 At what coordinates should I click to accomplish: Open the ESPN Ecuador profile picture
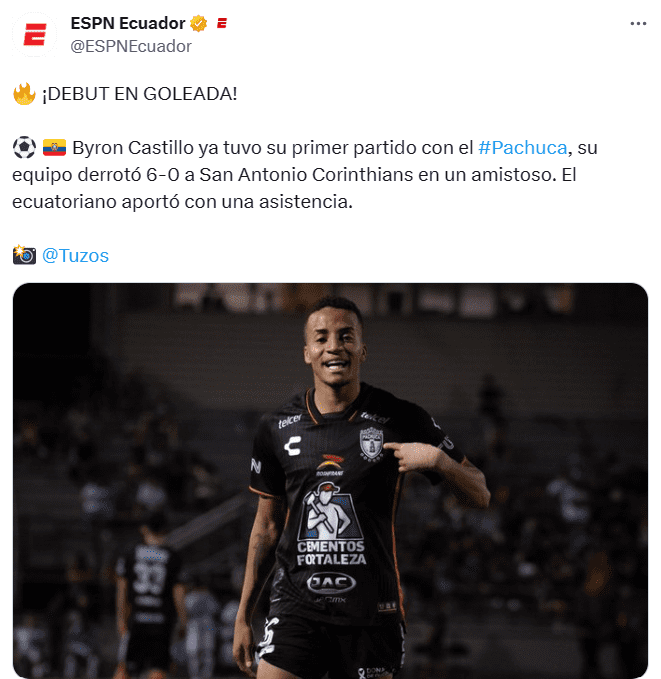[34, 35]
